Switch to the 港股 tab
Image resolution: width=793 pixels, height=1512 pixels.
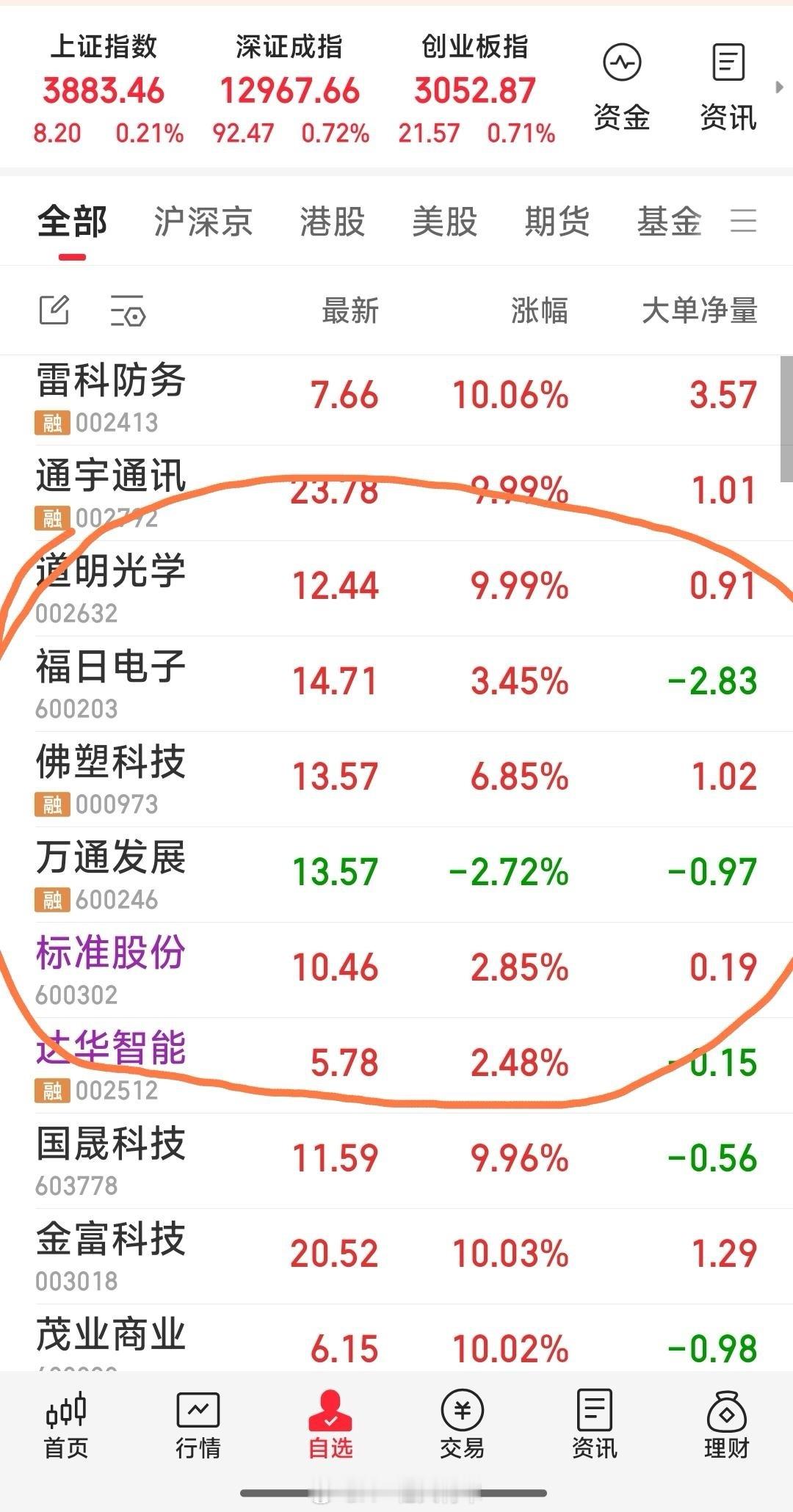(330, 222)
